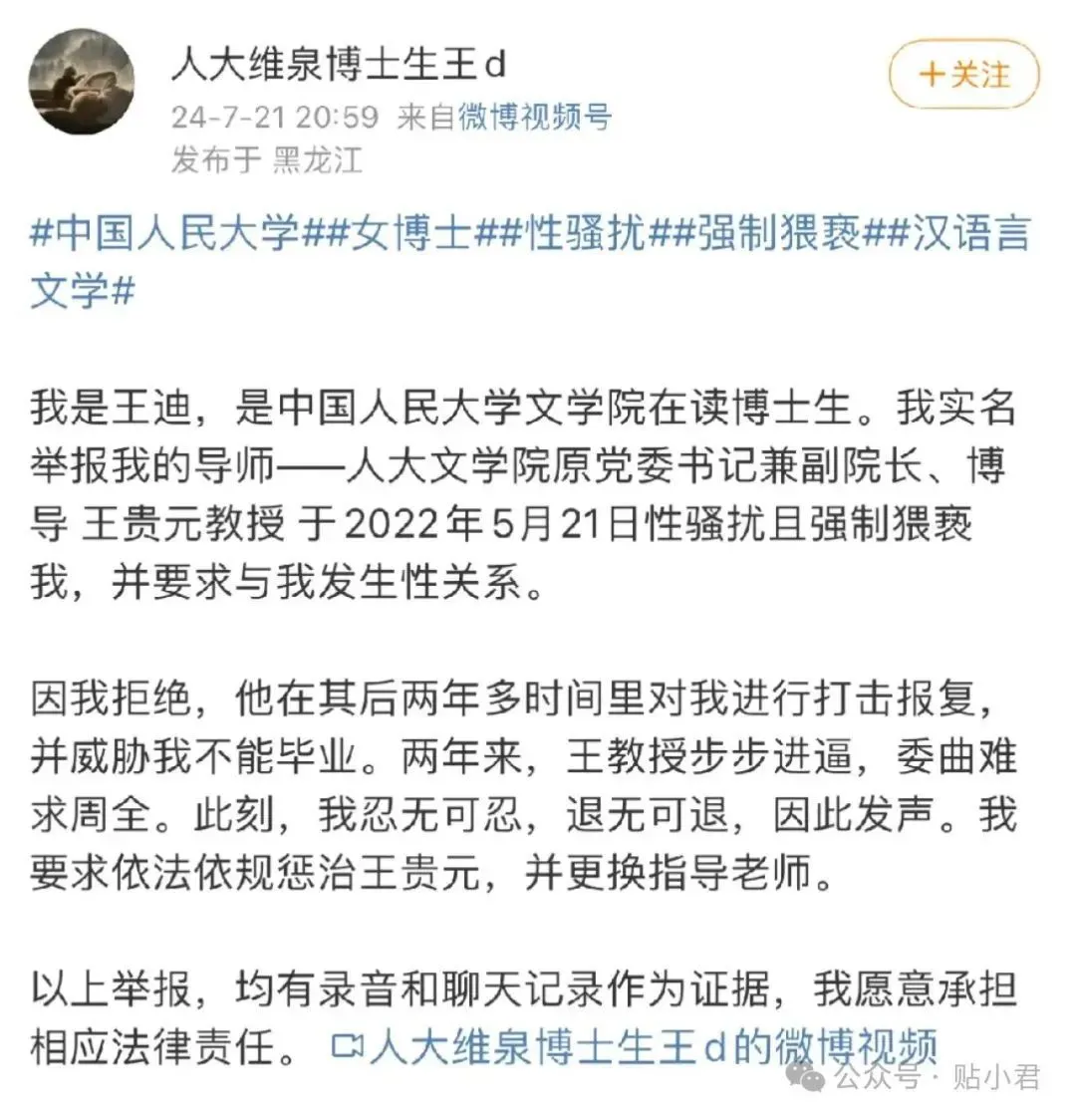Open the #女博士# topic
1076x1120 pixels.
(x=410, y=233)
